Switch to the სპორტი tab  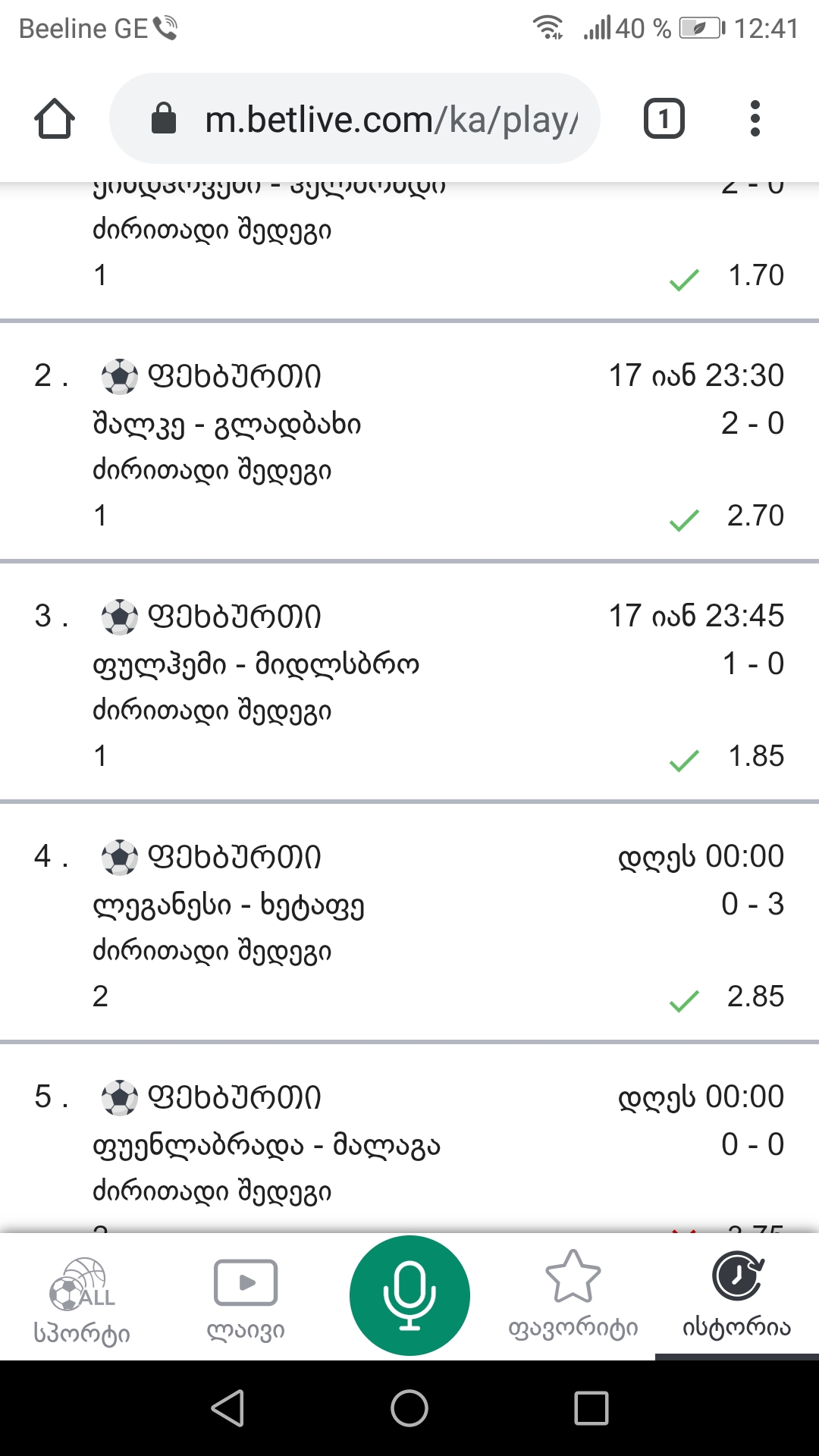click(x=82, y=1298)
